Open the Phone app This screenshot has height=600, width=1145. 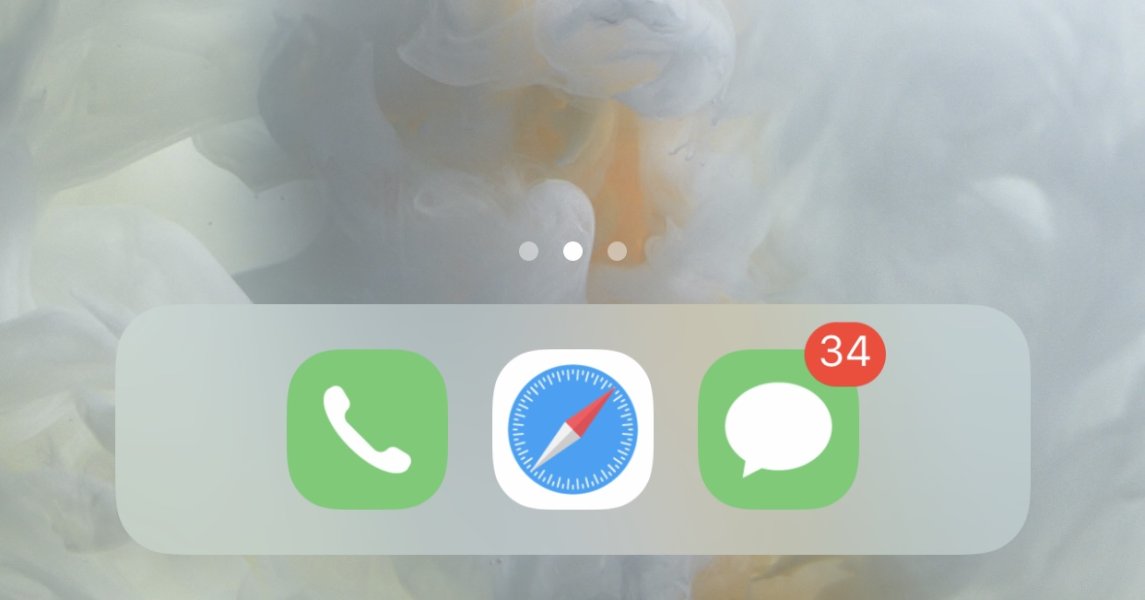pyautogui.click(x=367, y=429)
